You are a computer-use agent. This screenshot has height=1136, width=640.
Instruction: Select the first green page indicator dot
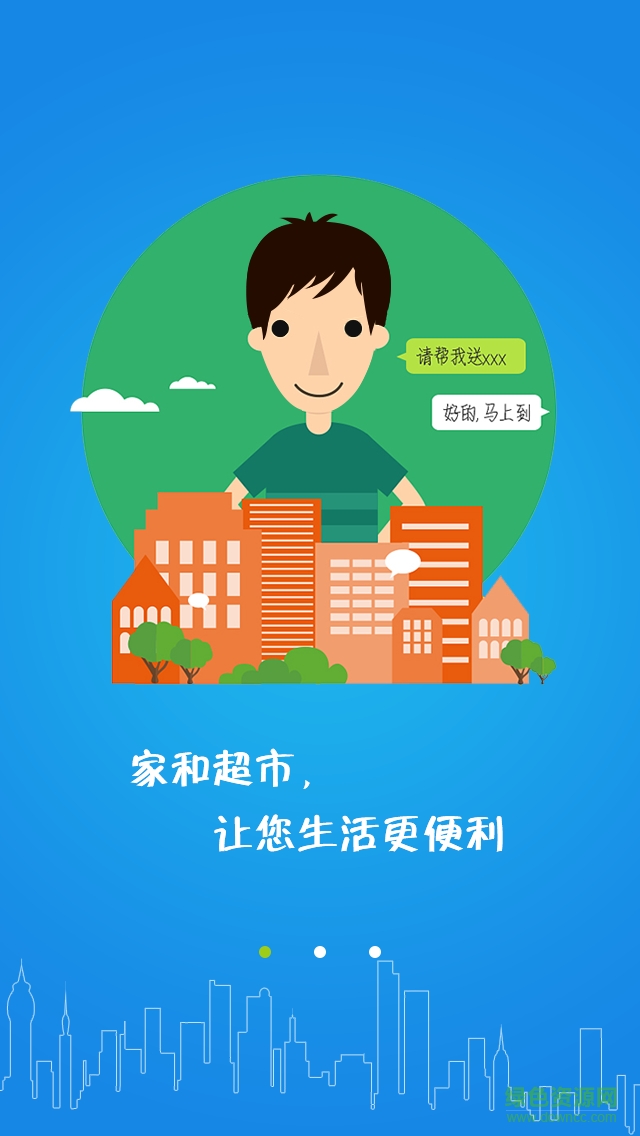[x=265, y=952]
